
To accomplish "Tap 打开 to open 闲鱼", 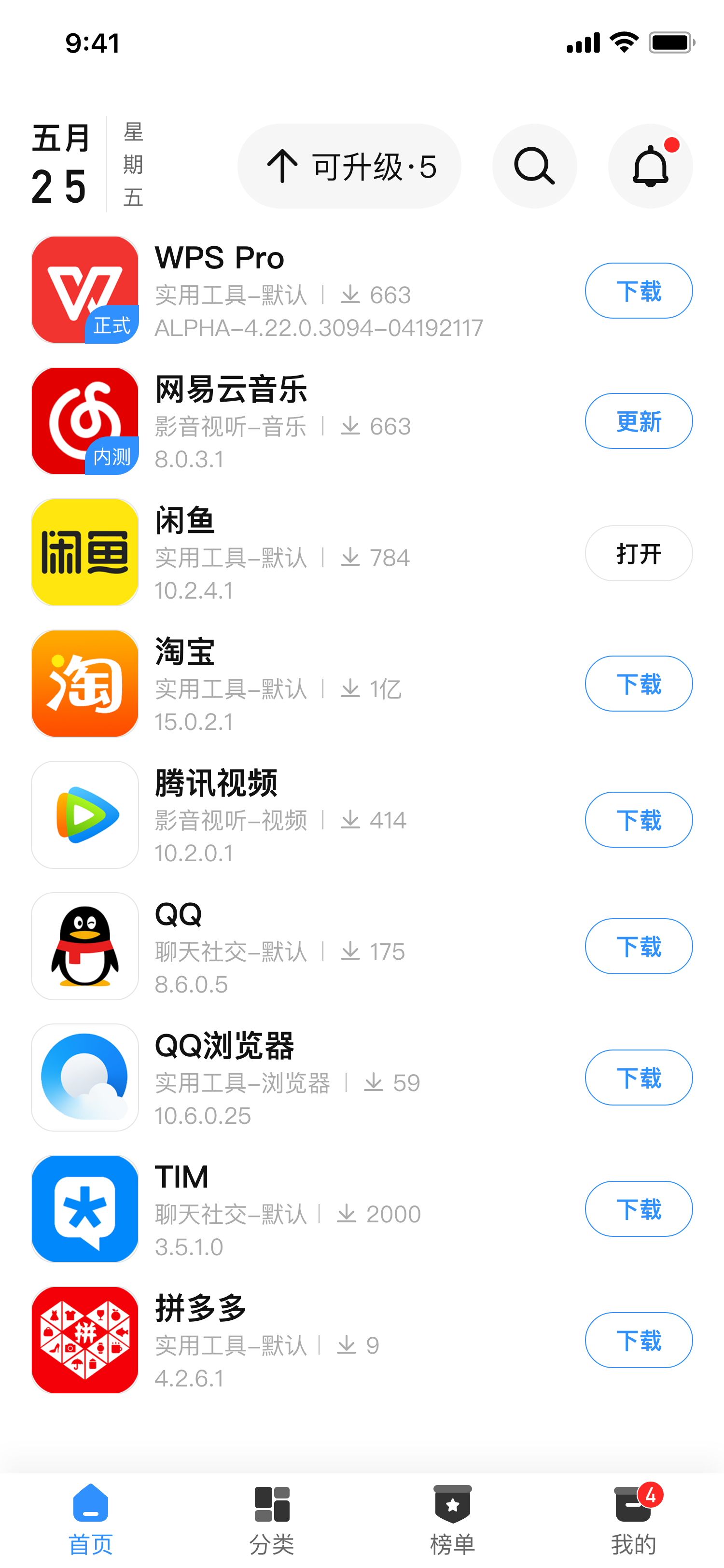I will point(638,553).
